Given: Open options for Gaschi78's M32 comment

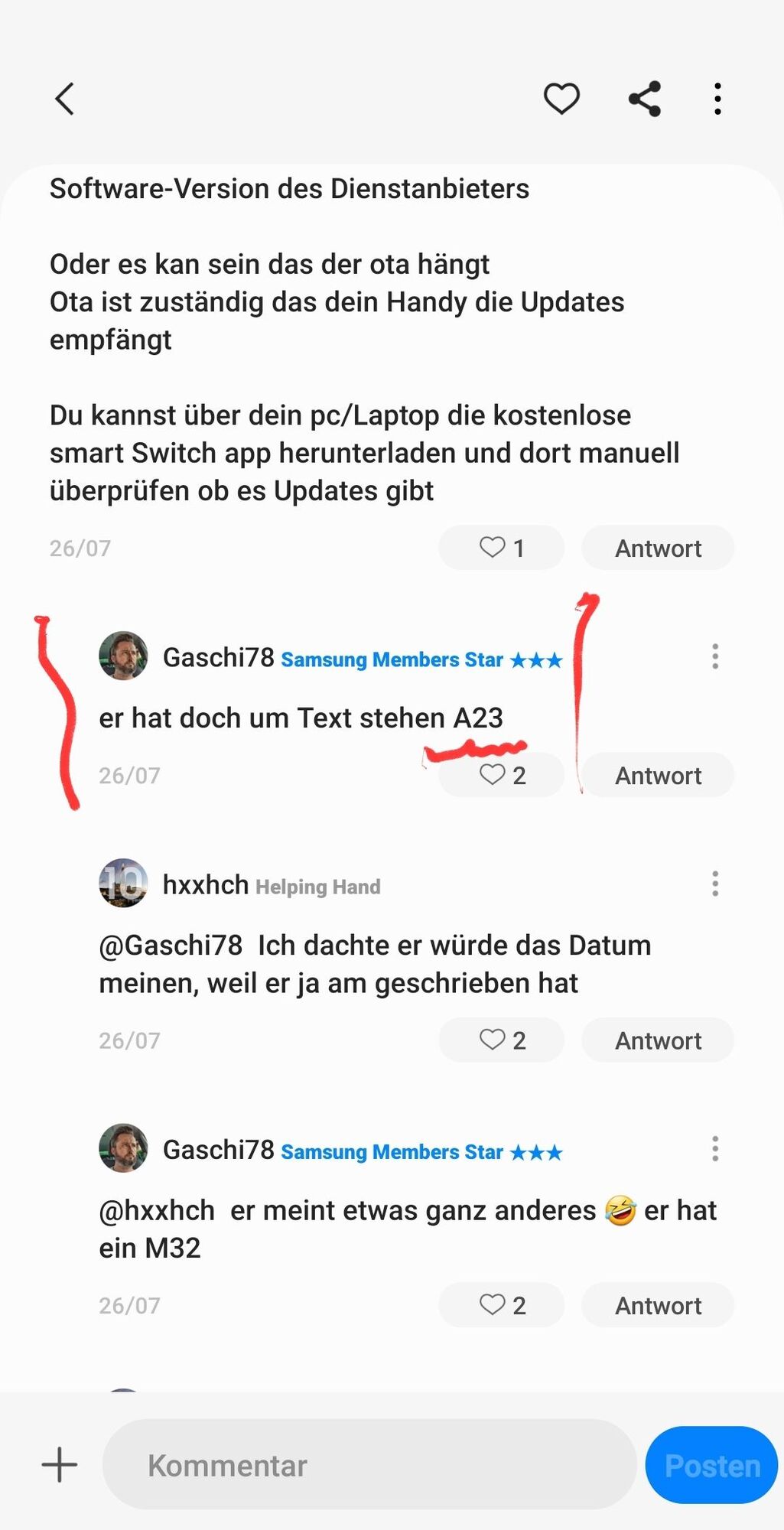Looking at the screenshot, I should [715, 1149].
